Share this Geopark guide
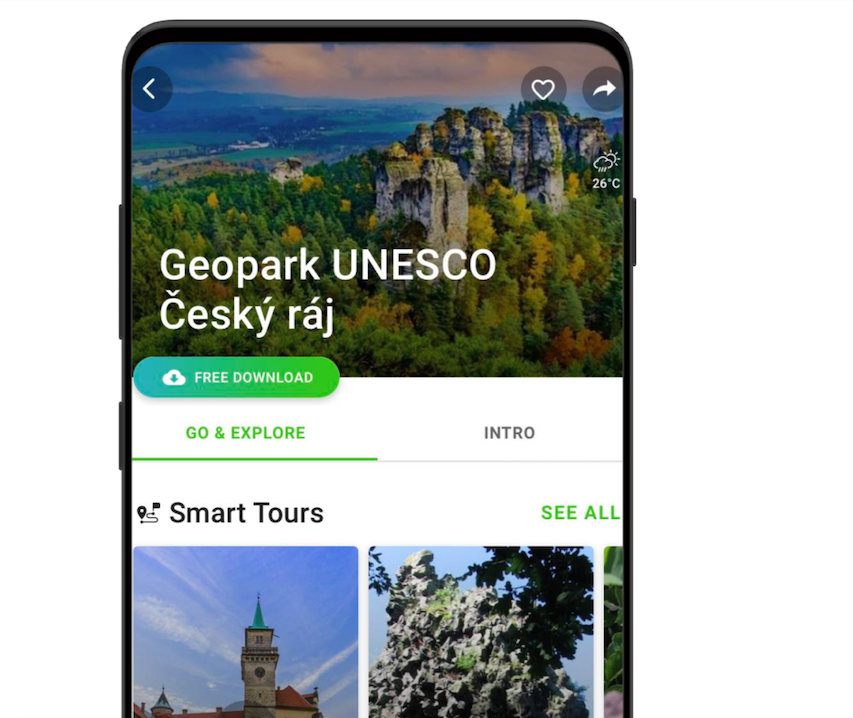Screen dimensions: 853x718 click(603, 90)
